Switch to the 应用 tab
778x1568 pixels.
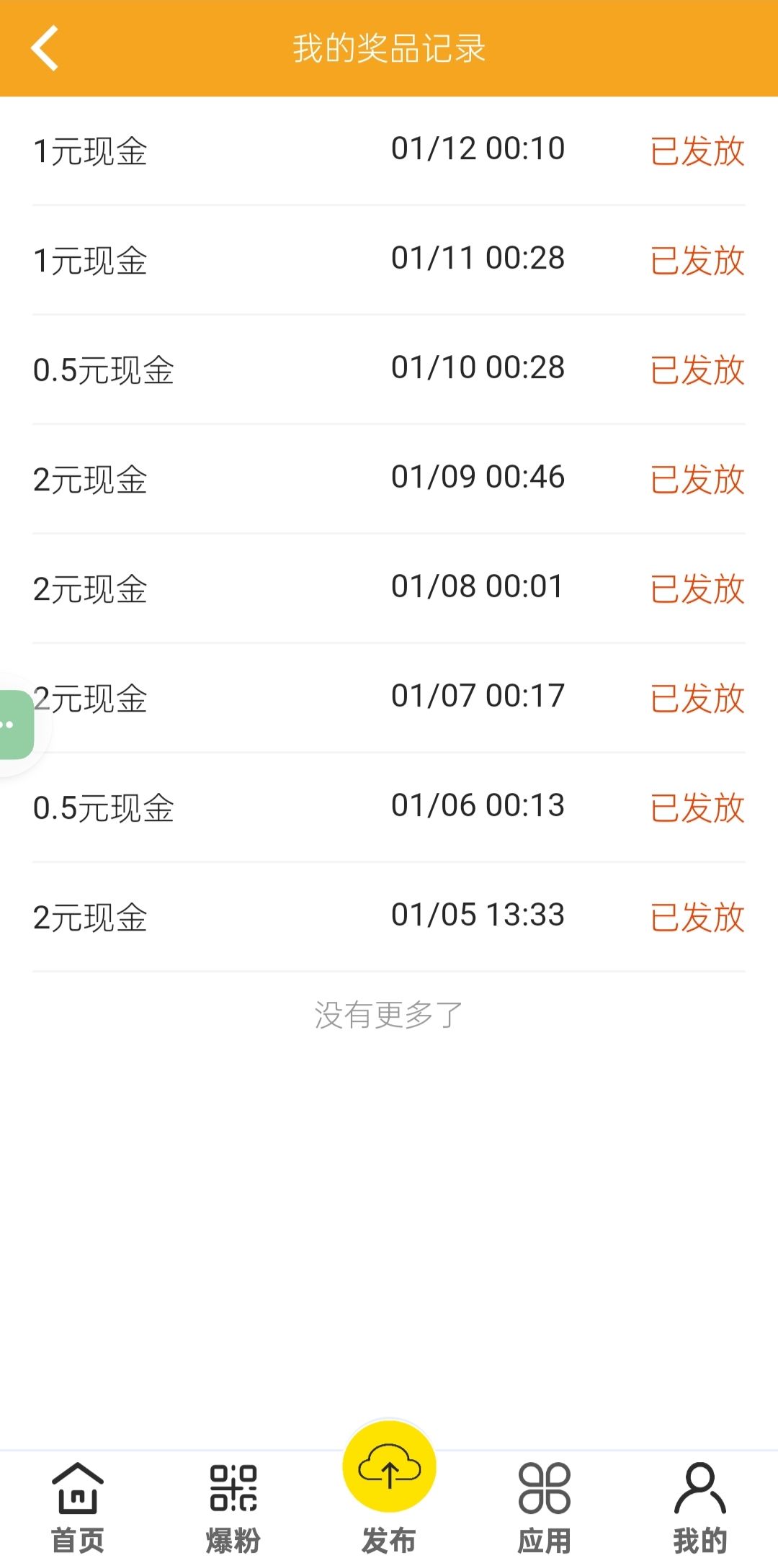(545, 1508)
